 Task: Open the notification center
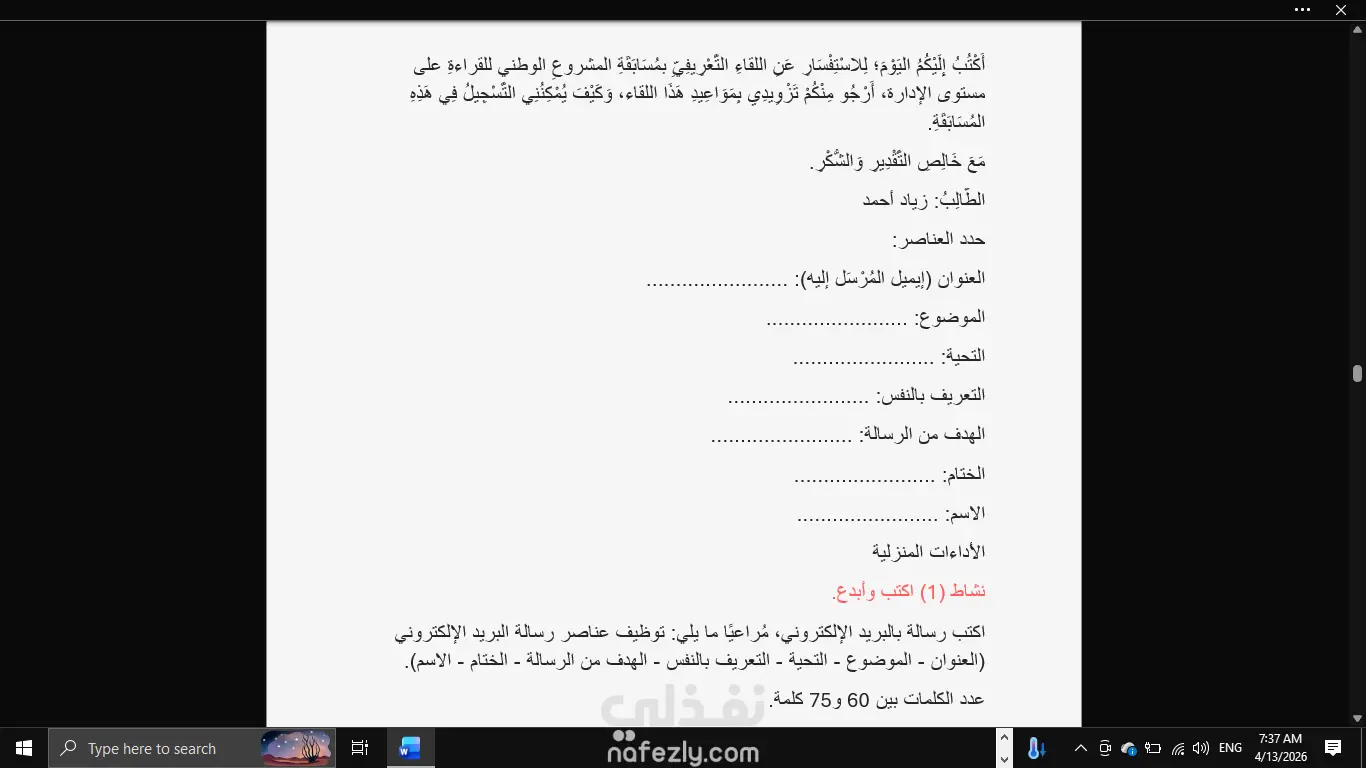(x=1333, y=748)
